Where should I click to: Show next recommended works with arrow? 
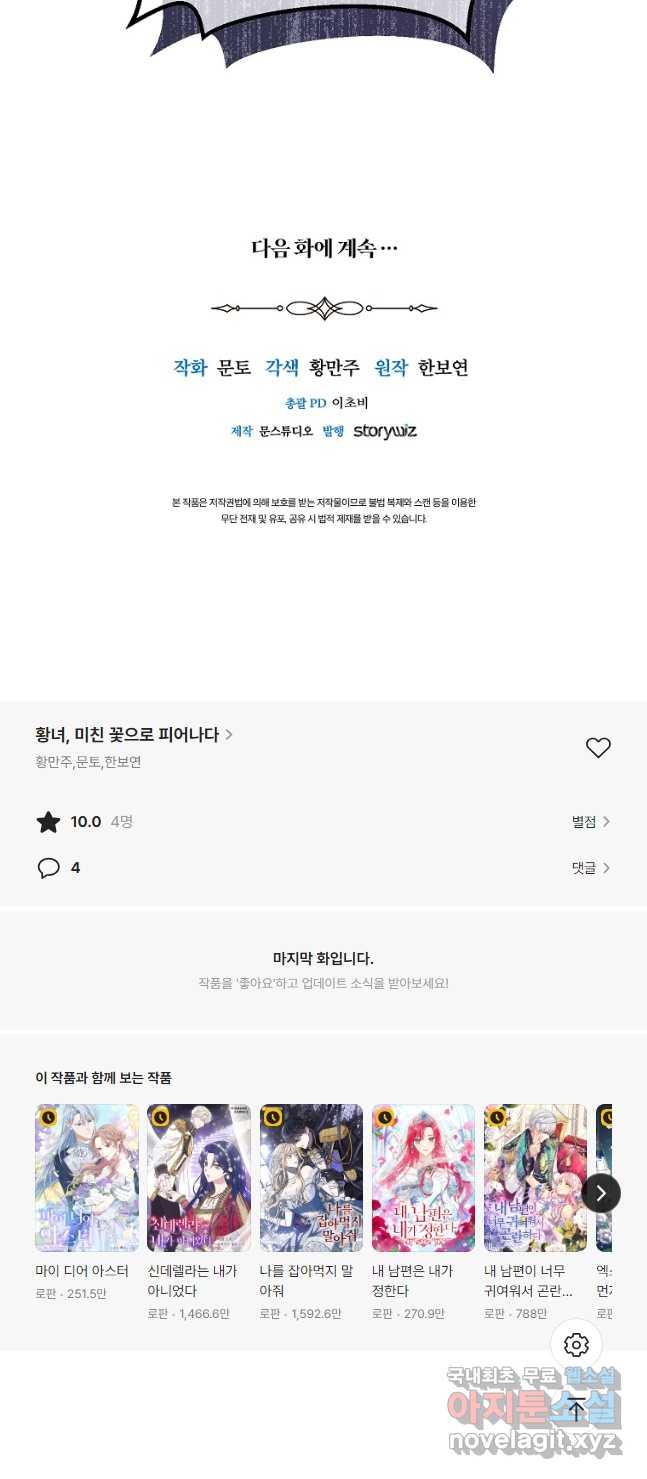tap(600, 1193)
